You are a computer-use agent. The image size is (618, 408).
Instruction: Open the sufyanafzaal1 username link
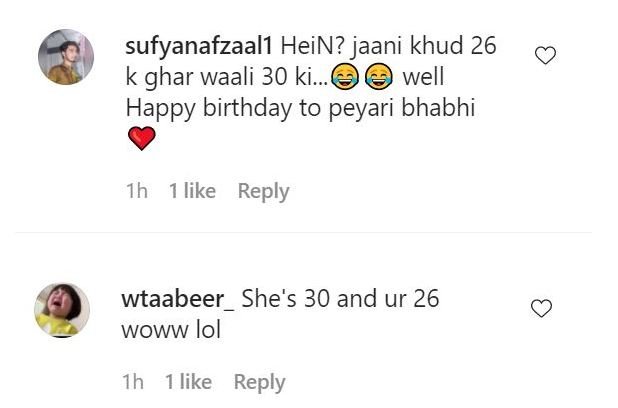click(200, 46)
